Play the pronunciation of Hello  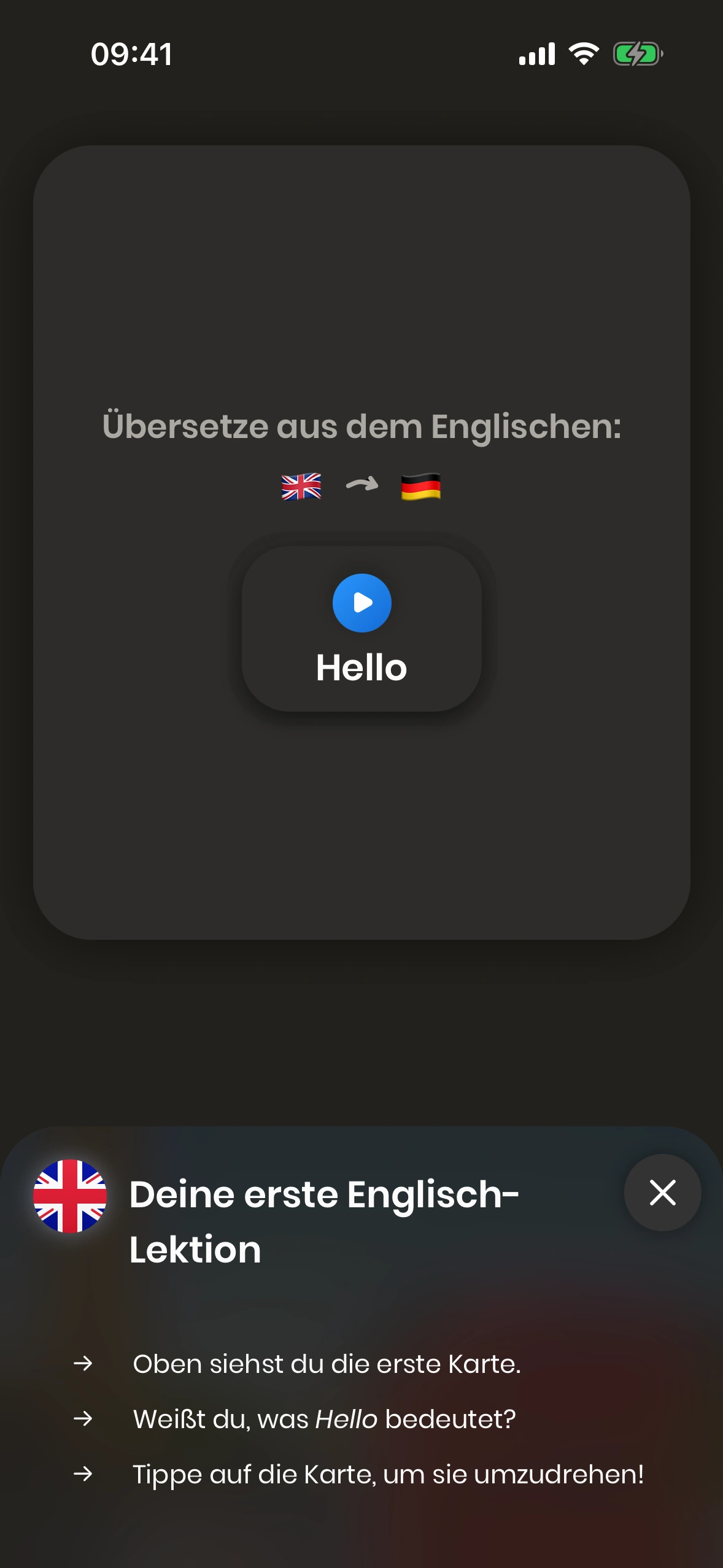point(361,602)
